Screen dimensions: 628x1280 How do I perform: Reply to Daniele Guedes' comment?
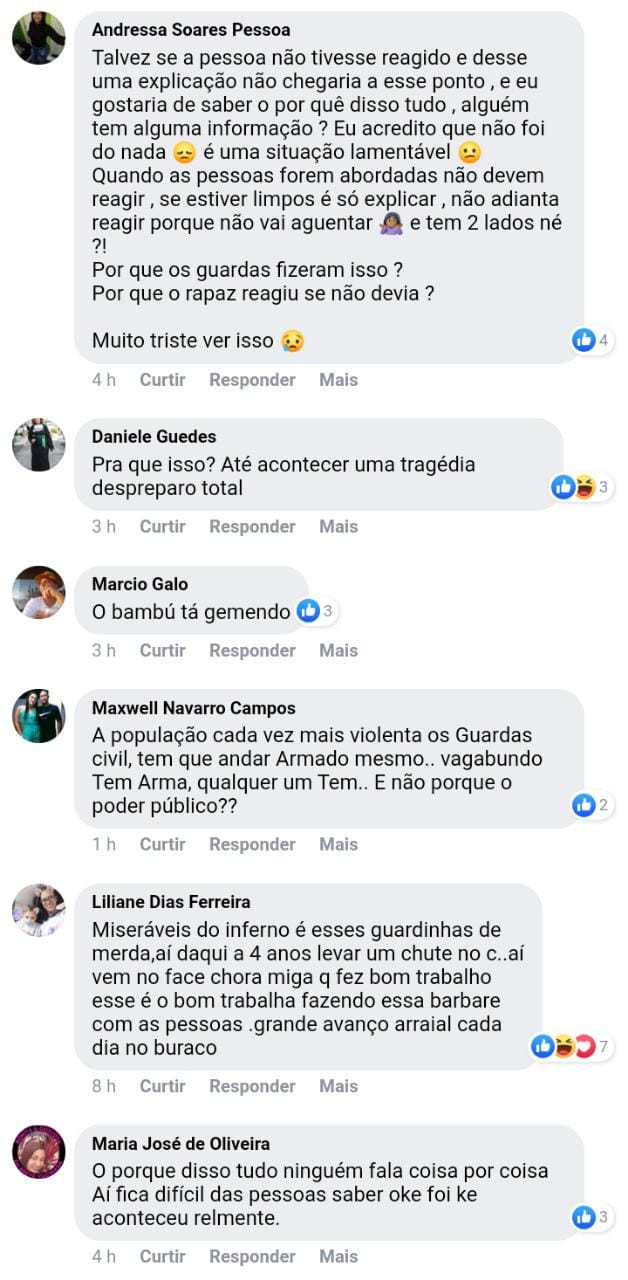[252, 526]
